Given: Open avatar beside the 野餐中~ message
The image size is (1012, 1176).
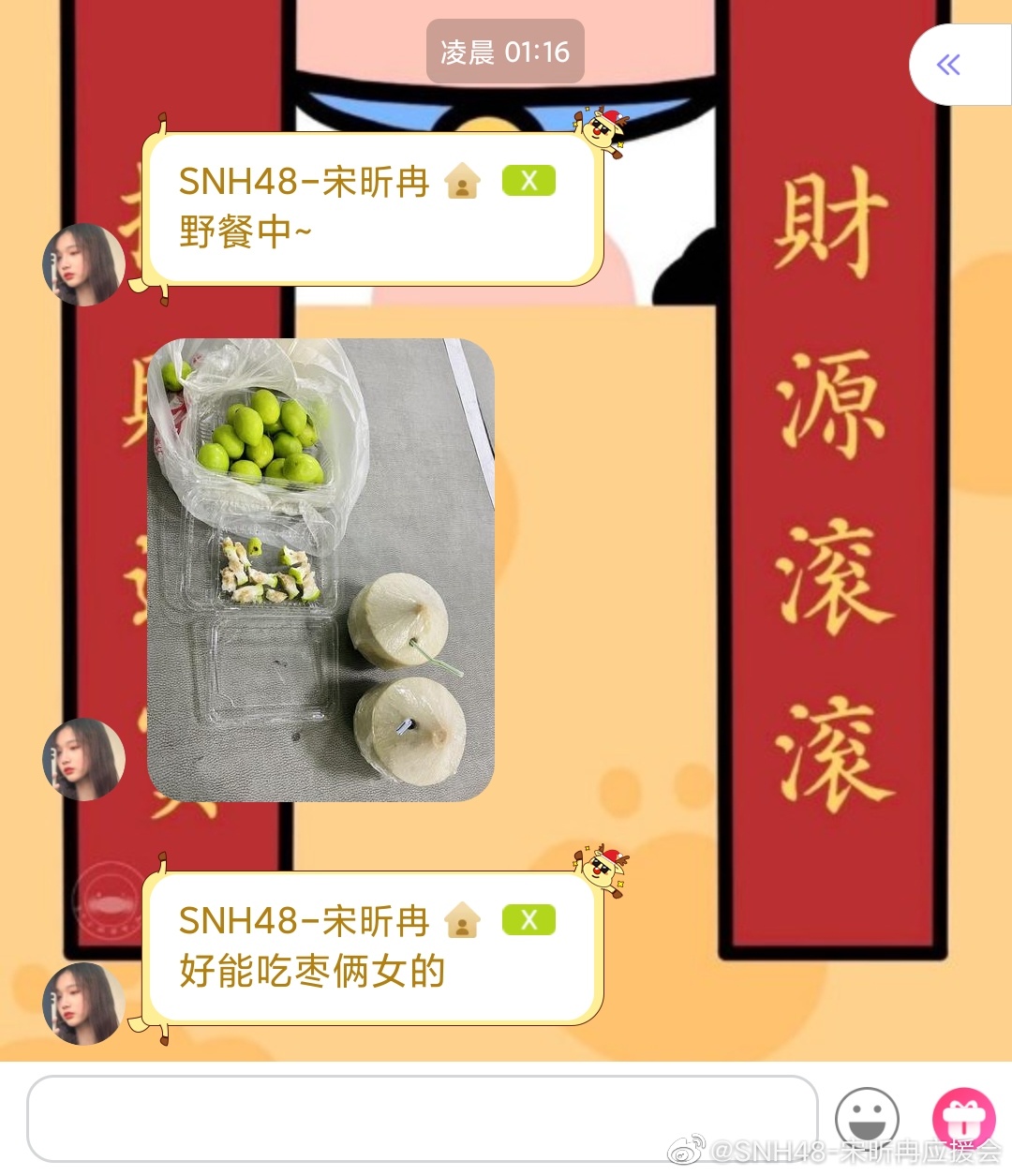Looking at the screenshot, I should pyautogui.click(x=83, y=264).
